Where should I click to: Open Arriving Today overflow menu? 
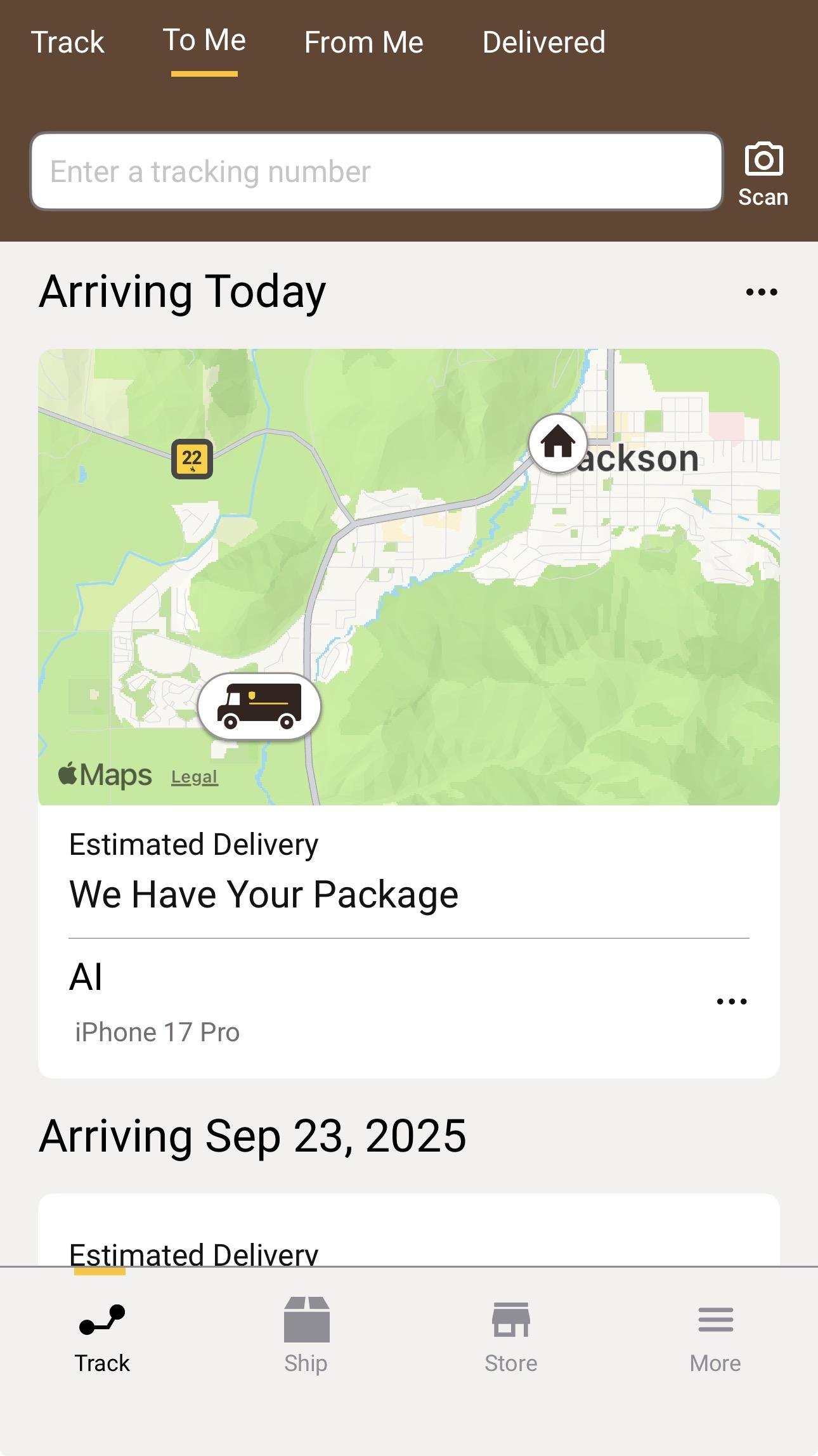click(x=761, y=292)
